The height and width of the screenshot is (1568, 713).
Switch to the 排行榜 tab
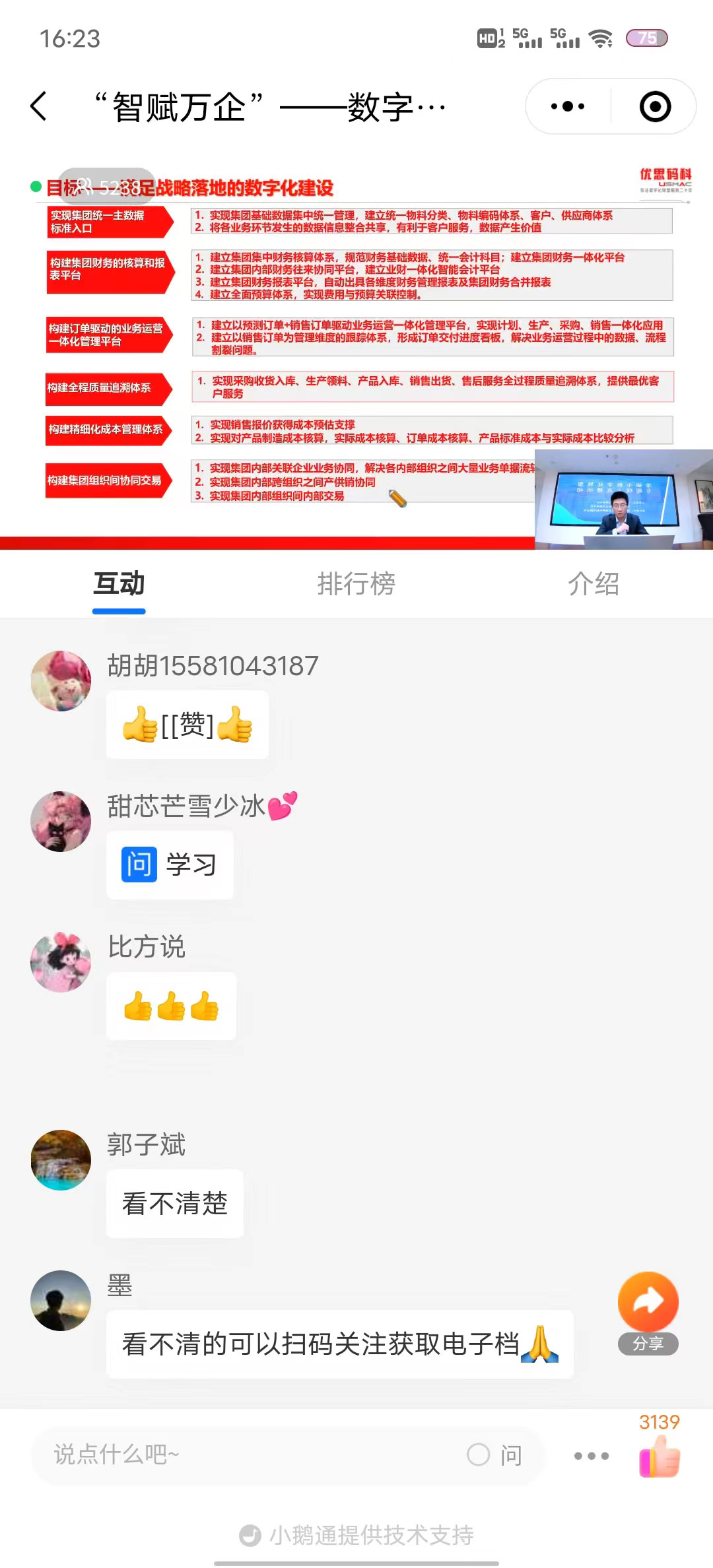pos(356,583)
